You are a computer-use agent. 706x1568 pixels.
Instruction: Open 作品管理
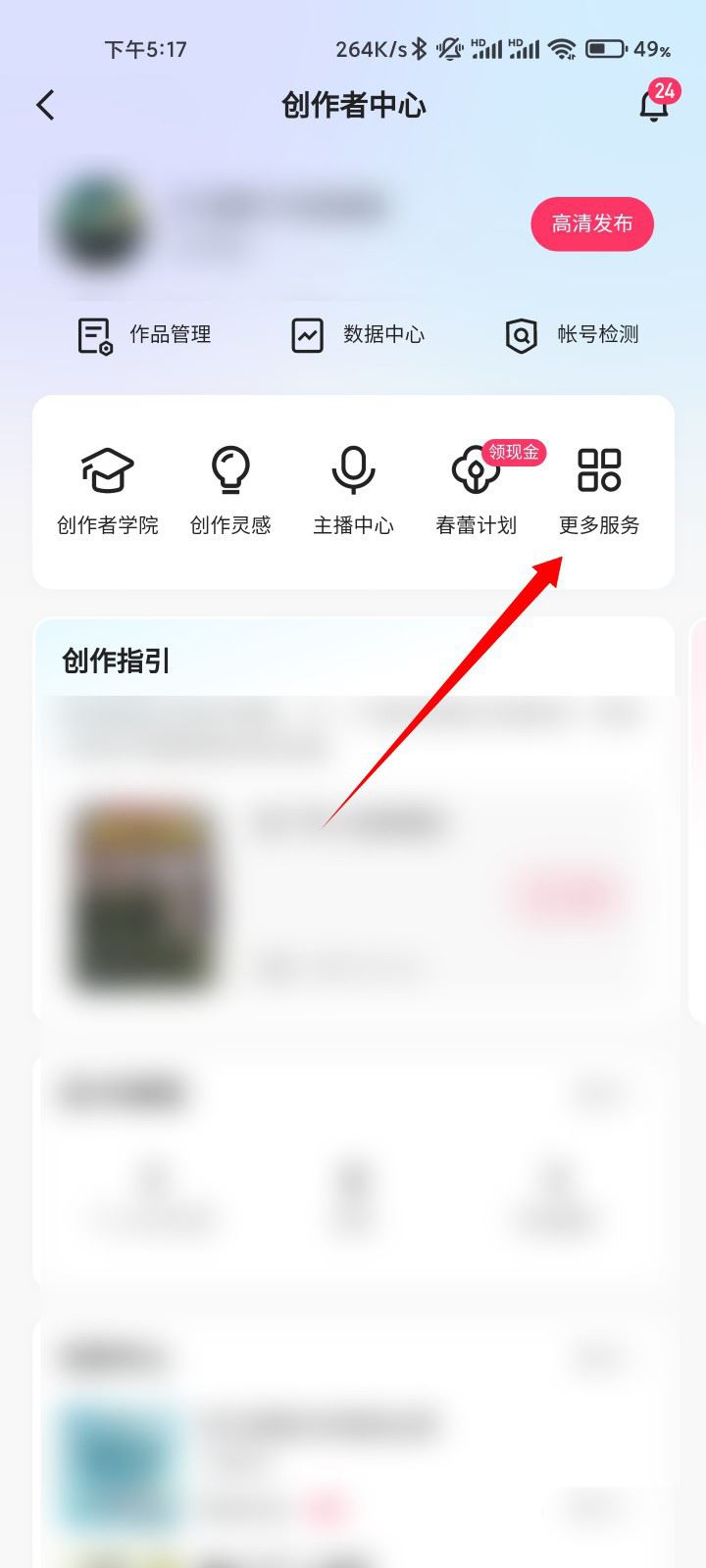click(x=145, y=335)
